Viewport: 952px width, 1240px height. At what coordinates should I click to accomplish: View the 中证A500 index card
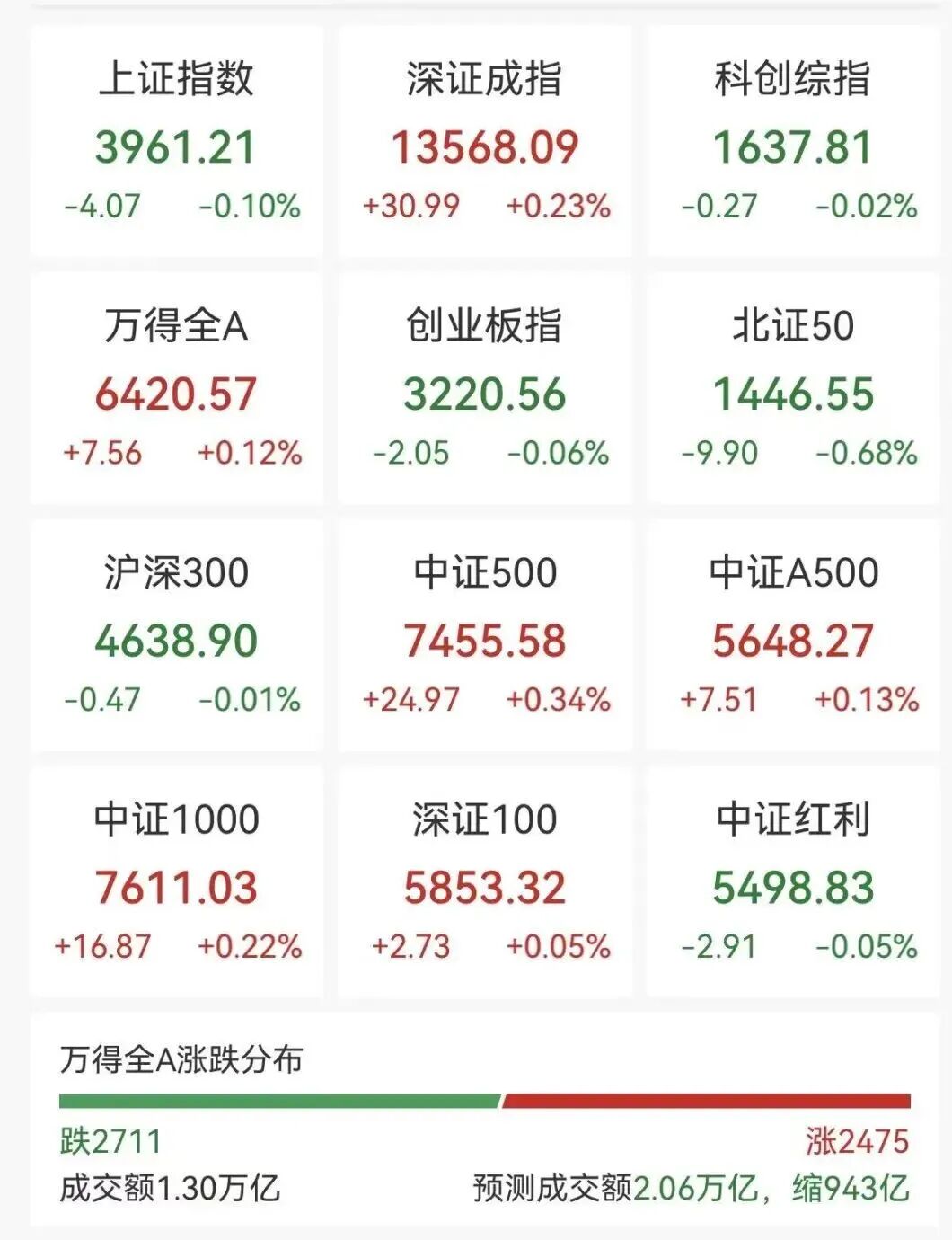pyautogui.click(x=793, y=638)
